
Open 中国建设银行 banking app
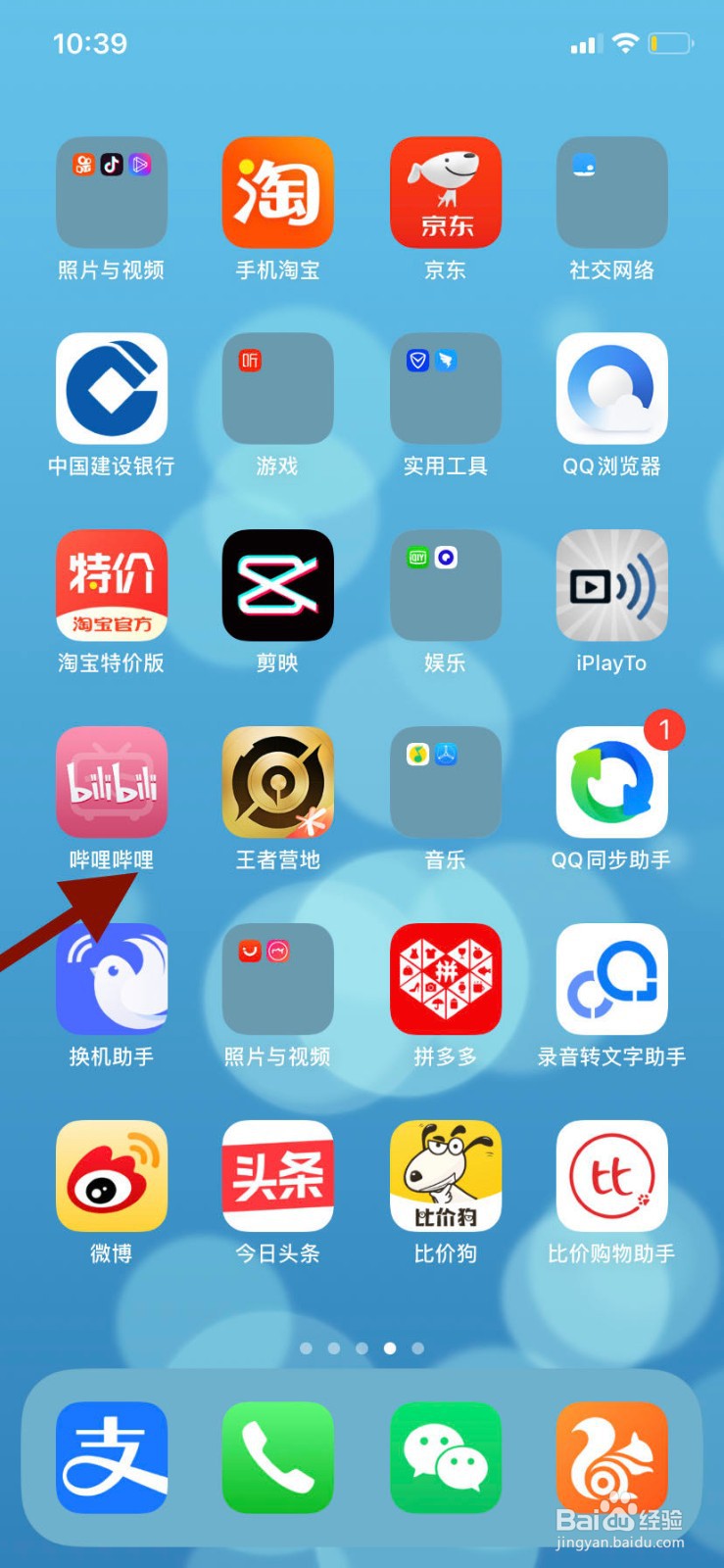tap(111, 388)
